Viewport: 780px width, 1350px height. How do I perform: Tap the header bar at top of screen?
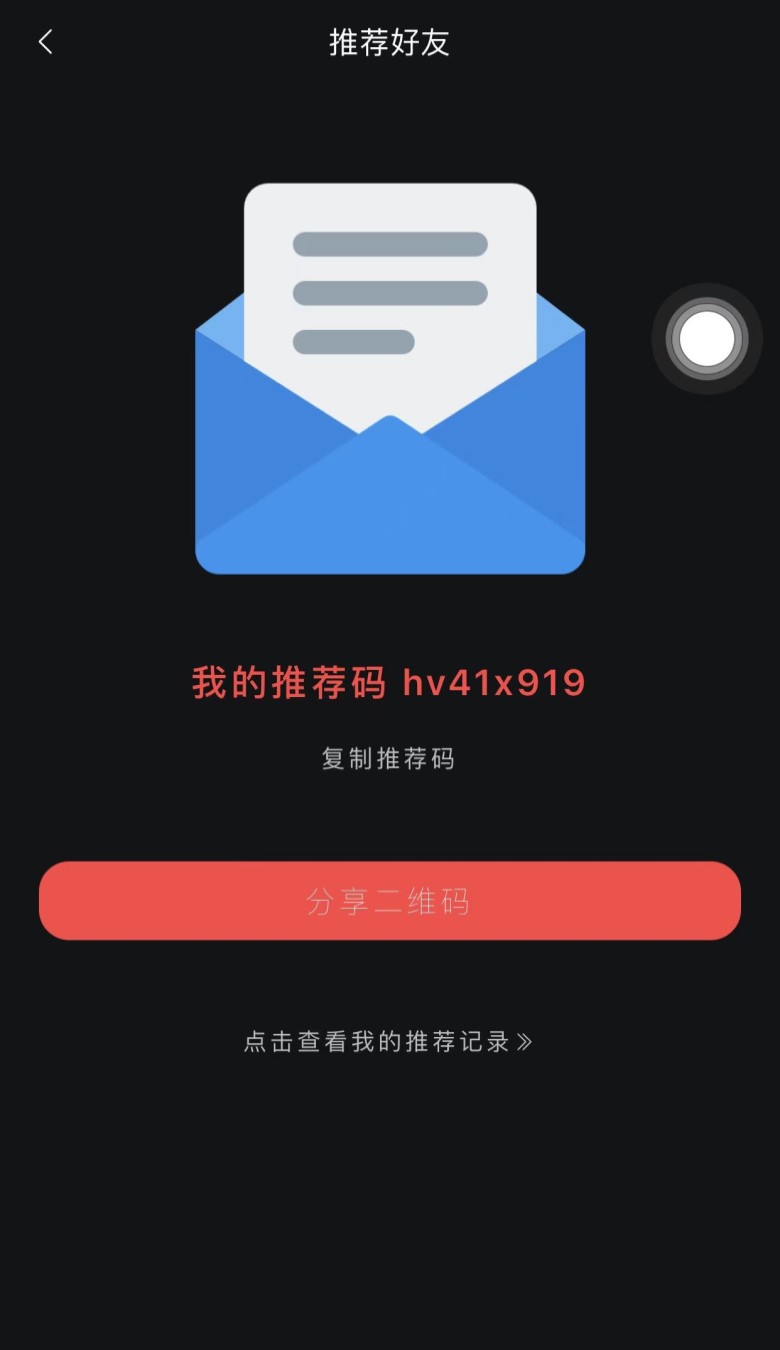390,42
